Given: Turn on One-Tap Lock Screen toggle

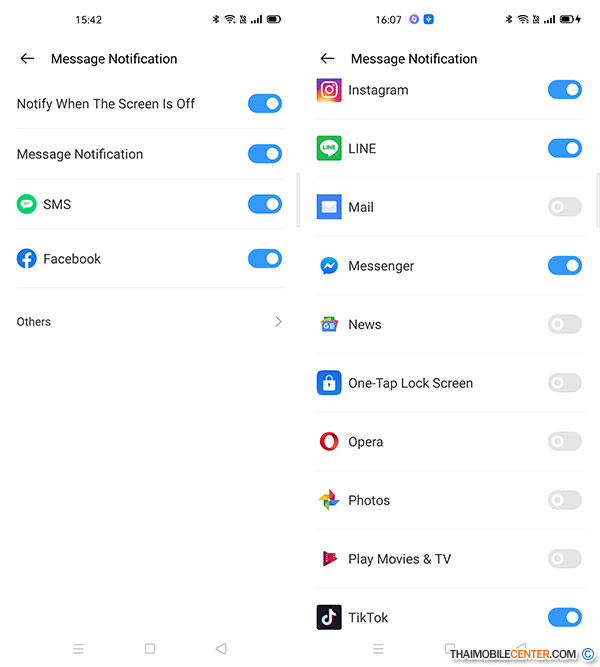Looking at the screenshot, I should (x=565, y=383).
